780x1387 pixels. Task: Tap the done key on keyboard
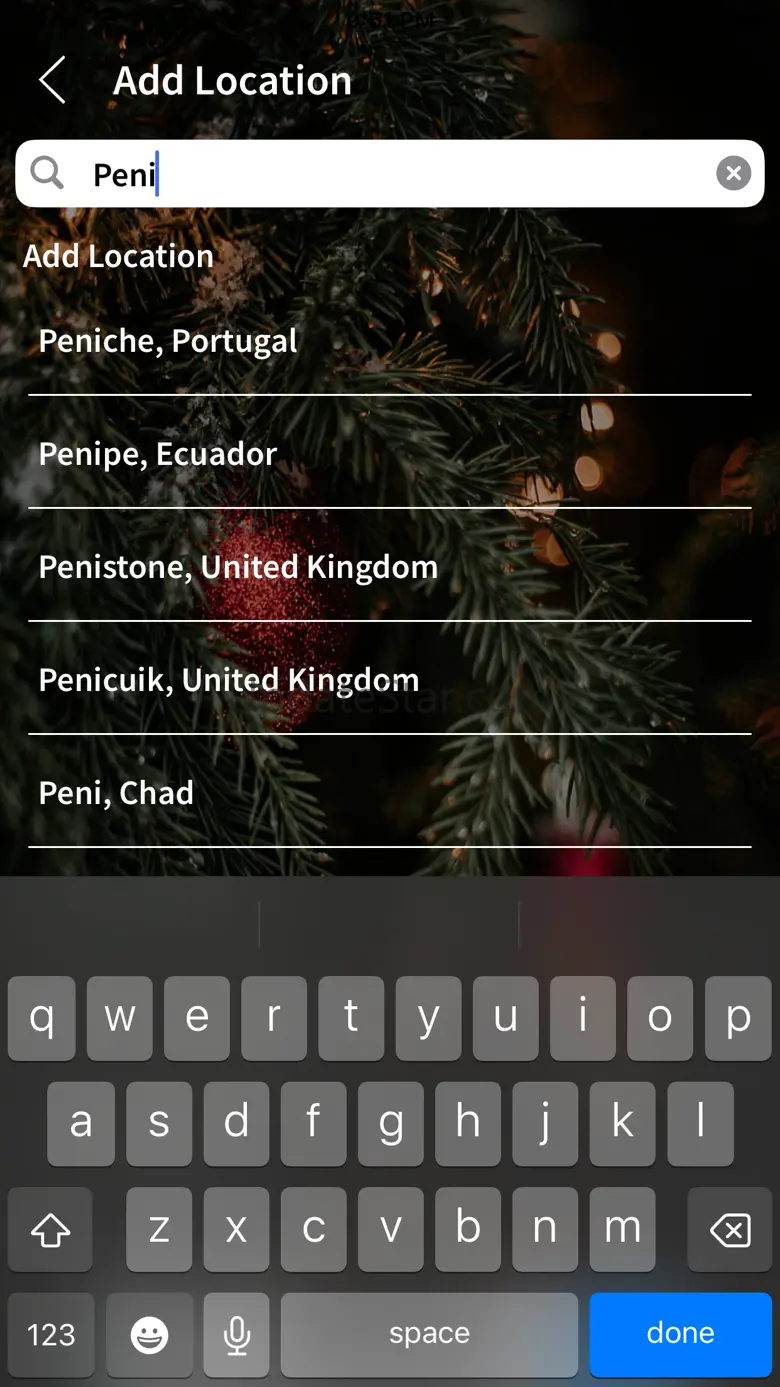[680, 1333]
